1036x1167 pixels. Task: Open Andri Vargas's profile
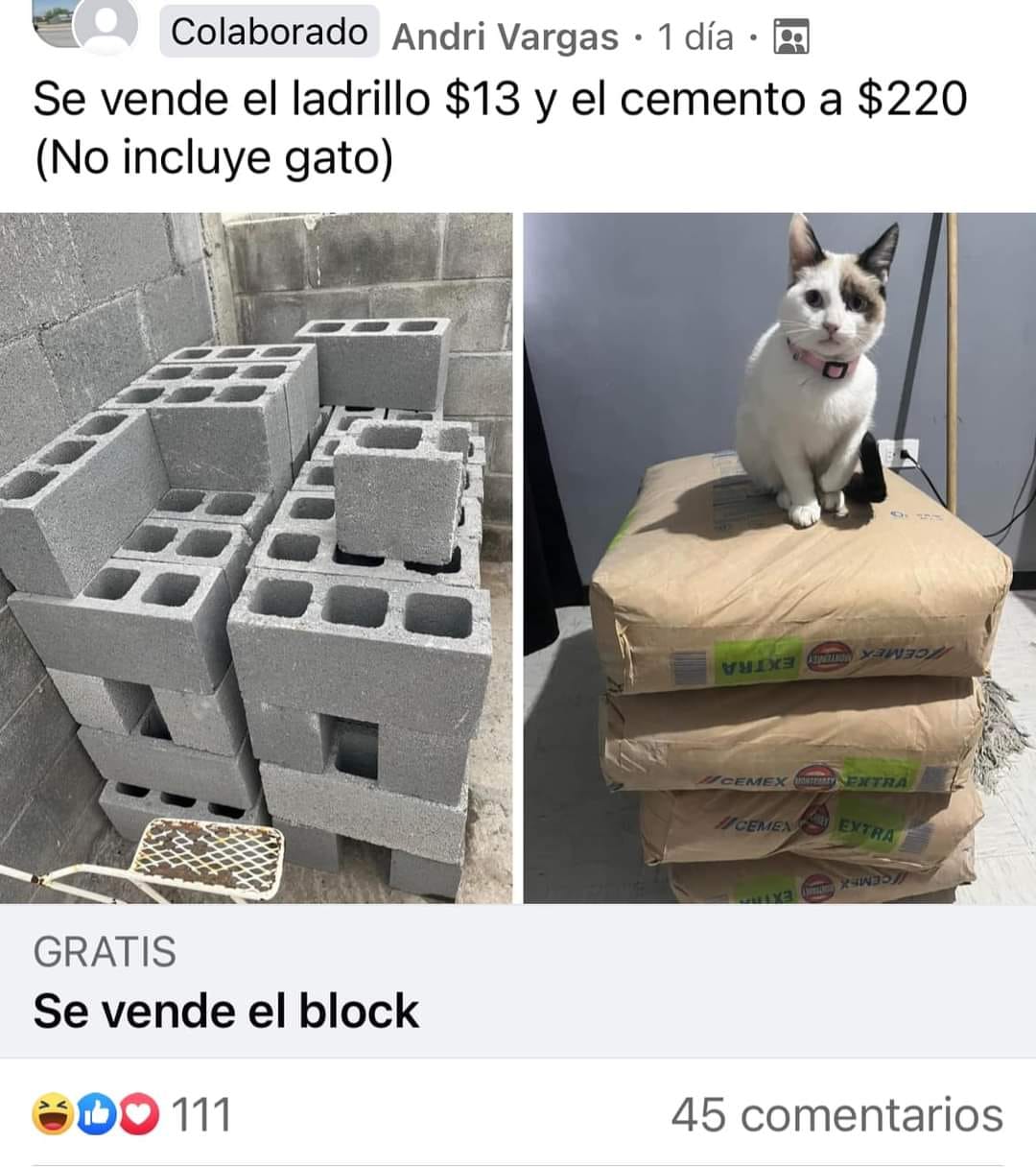click(x=505, y=36)
